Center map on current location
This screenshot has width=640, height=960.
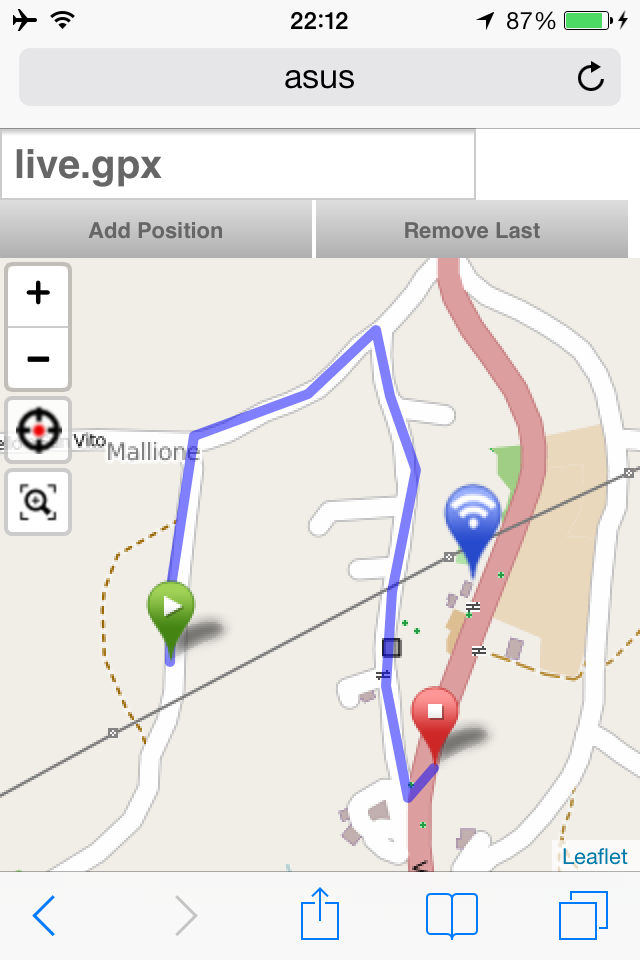[x=39, y=430]
